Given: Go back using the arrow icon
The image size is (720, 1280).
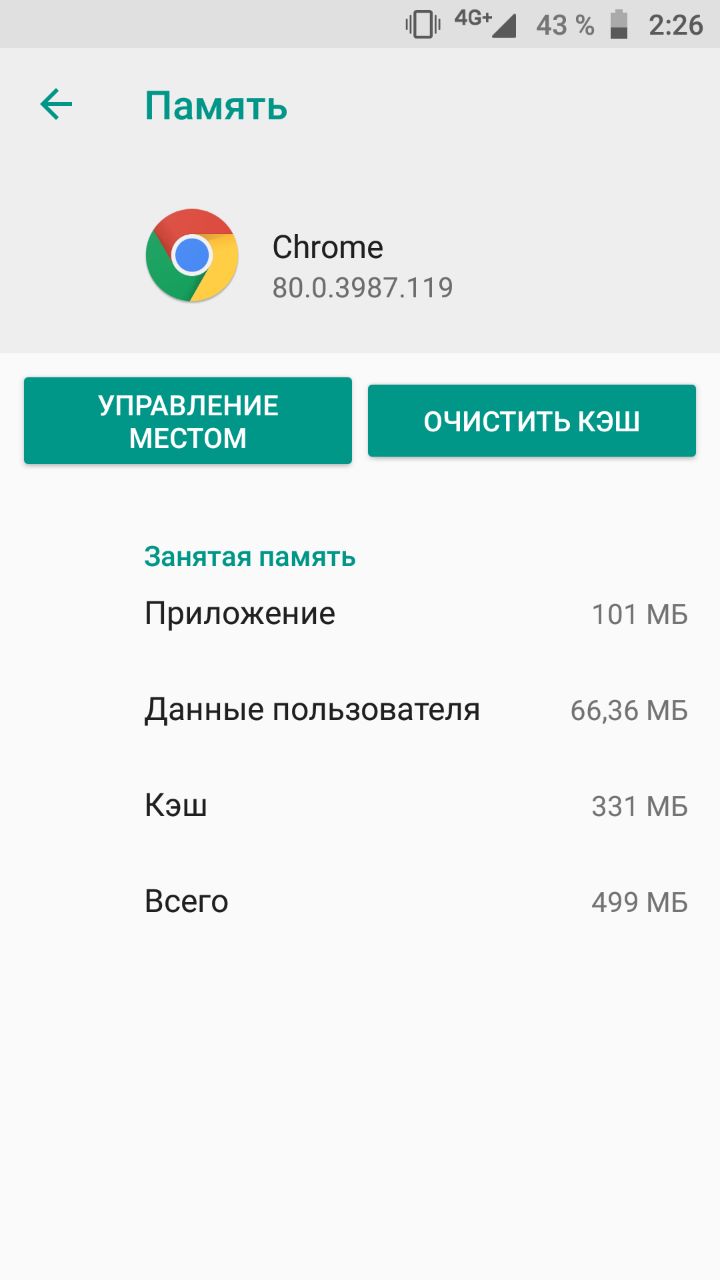Looking at the screenshot, I should (x=56, y=105).
